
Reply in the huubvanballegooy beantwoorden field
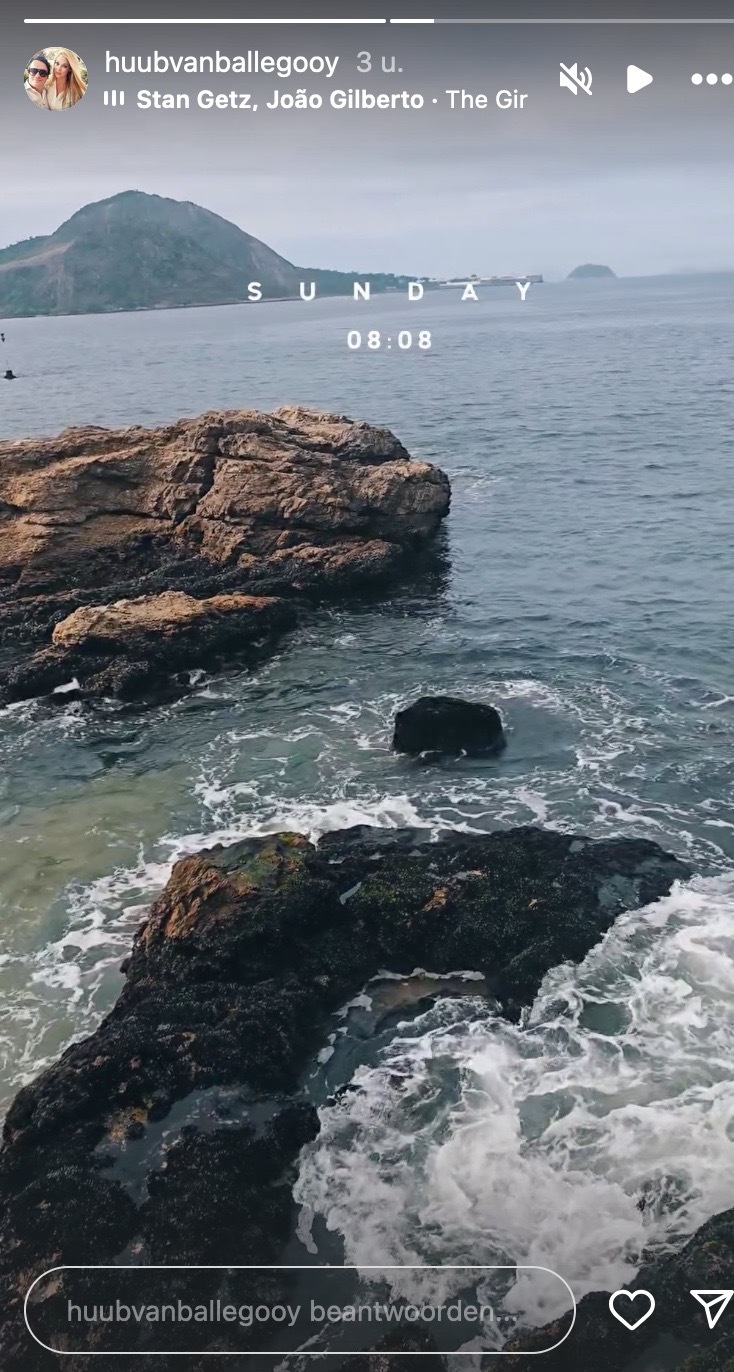pos(298,1311)
